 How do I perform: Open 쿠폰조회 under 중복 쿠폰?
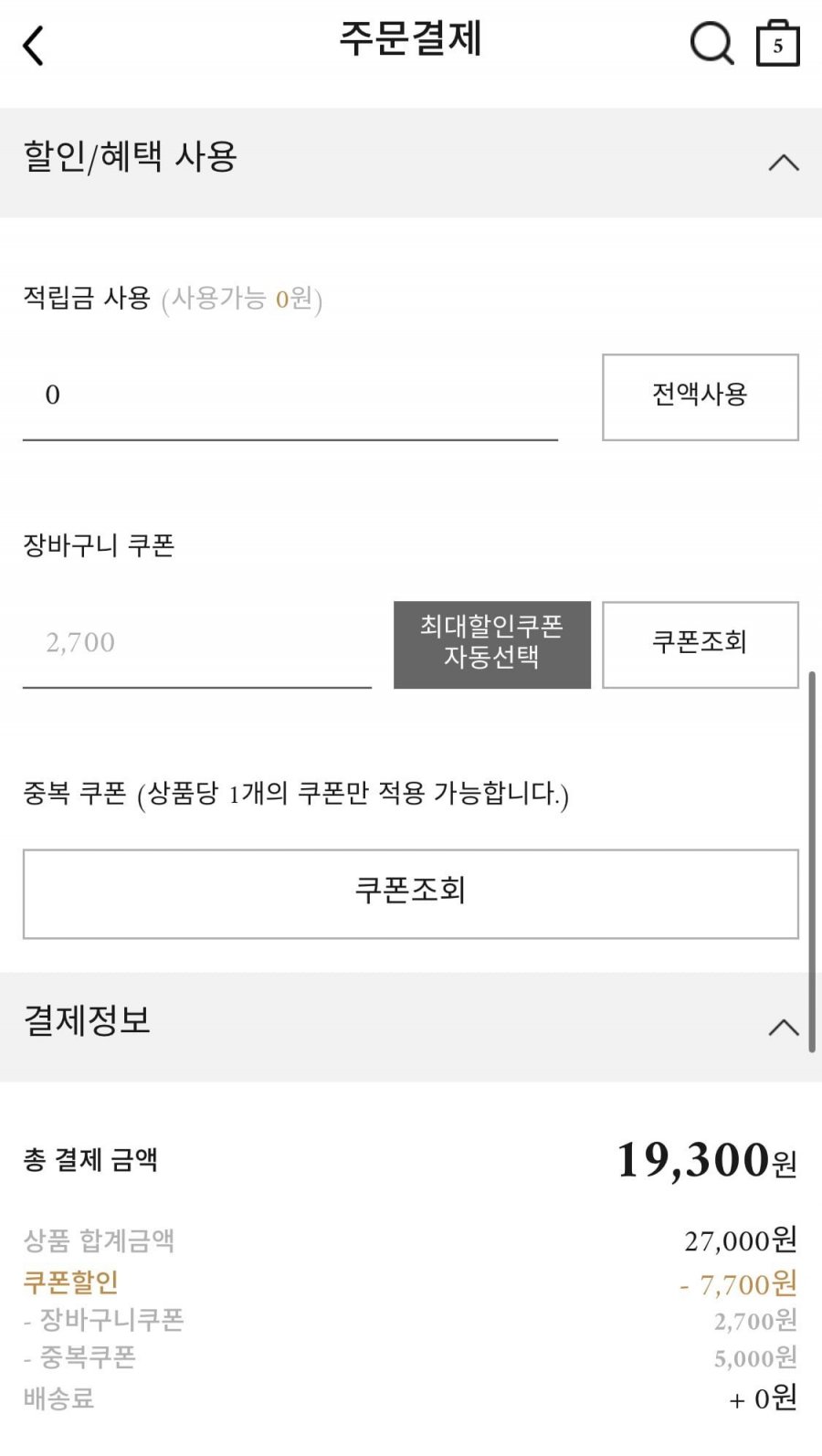coord(410,892)
